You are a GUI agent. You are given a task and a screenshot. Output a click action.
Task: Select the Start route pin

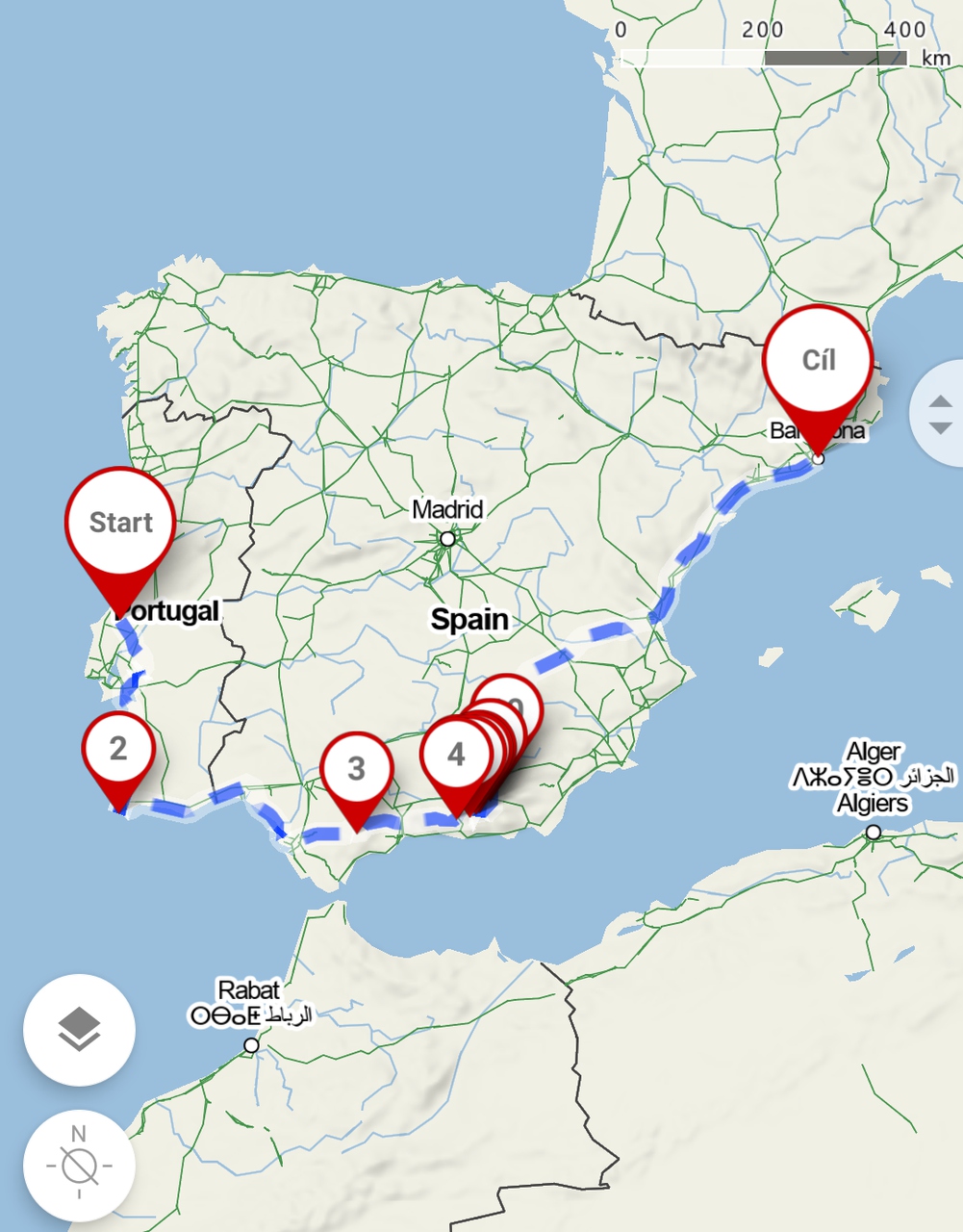point(121,524)
